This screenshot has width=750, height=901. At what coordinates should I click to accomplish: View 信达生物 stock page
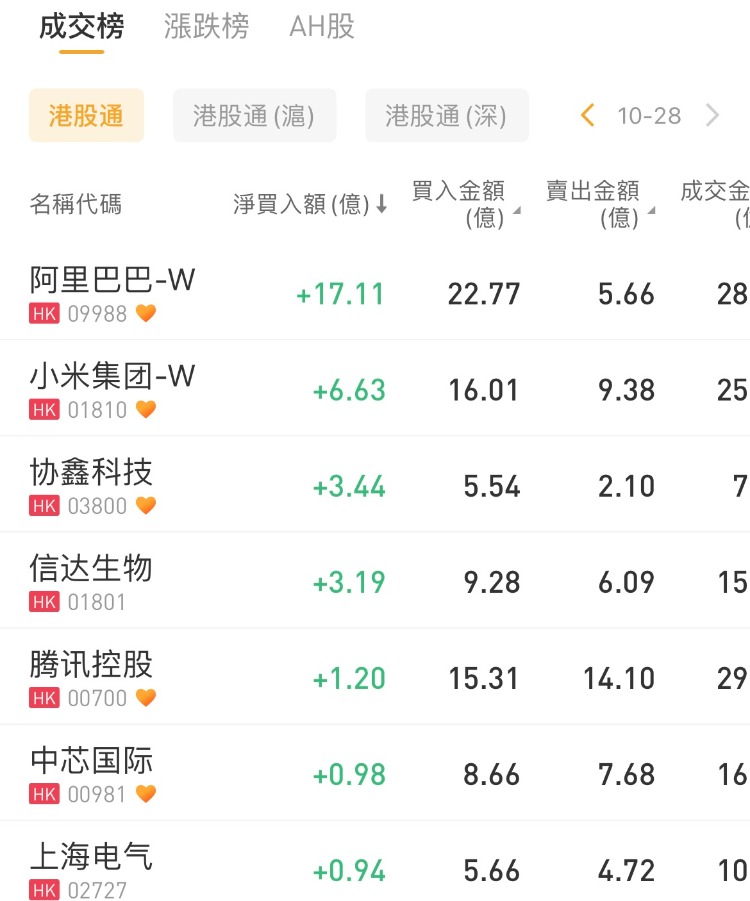coord(92,569)
